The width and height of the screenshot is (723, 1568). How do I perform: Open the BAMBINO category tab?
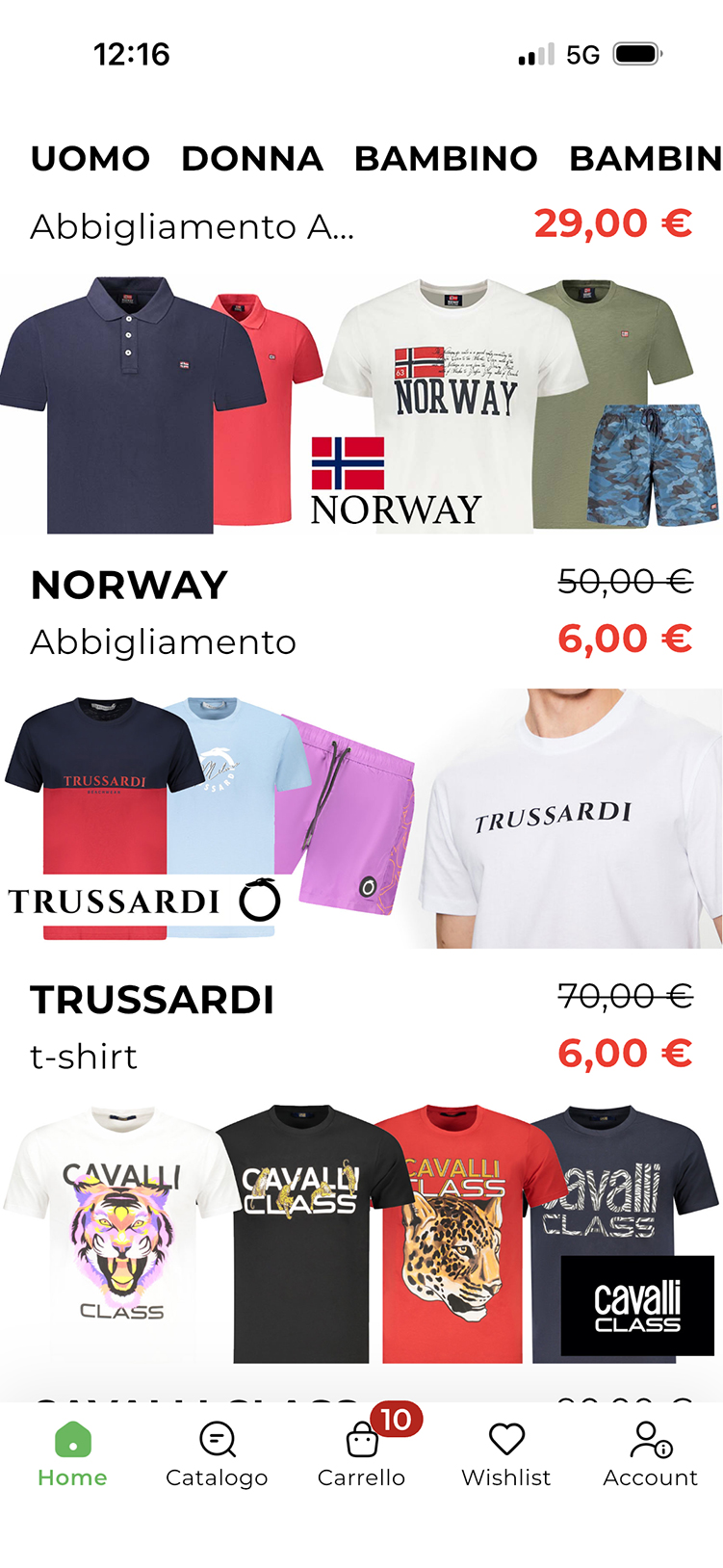(x=446, y=159)
